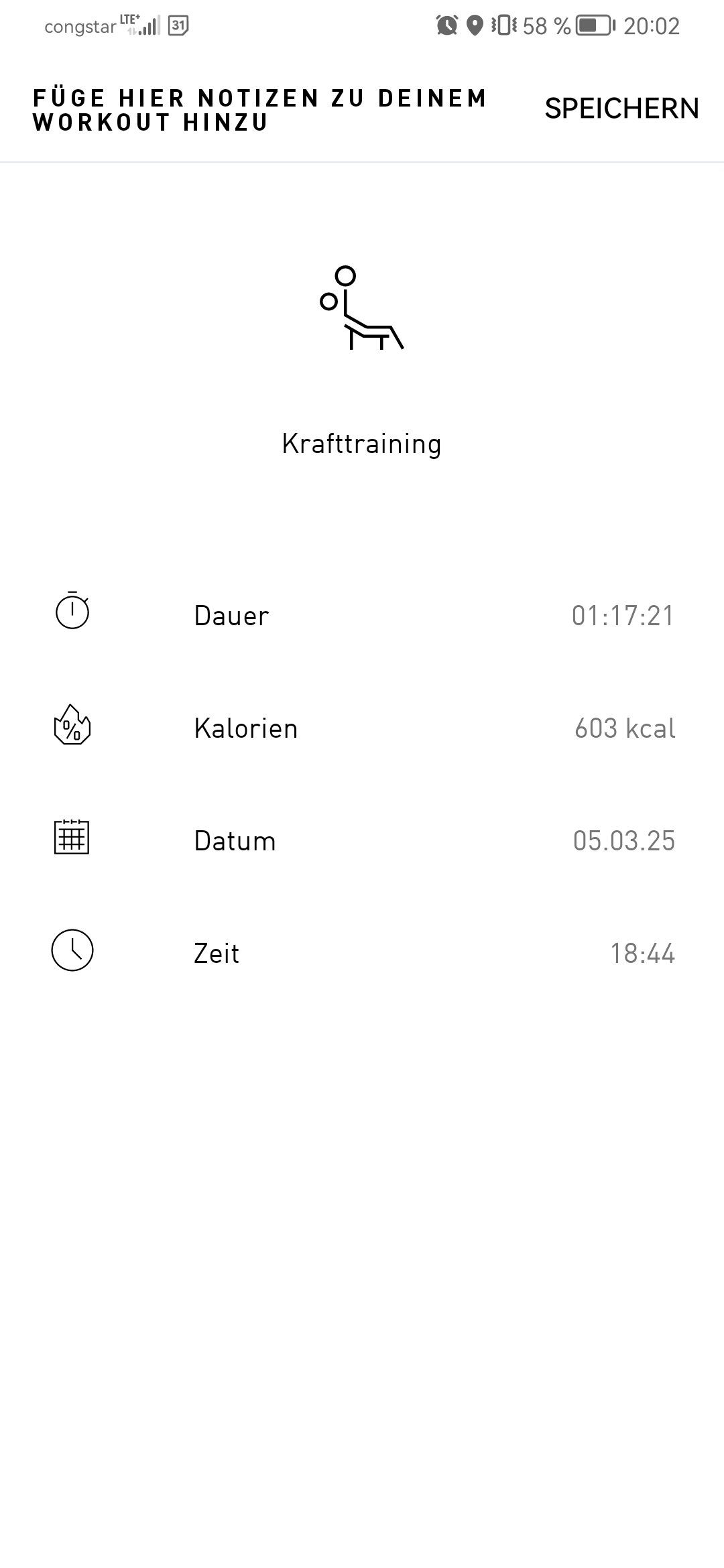This screenshot has height=1568, width=724.
Task: Open the Datum row to change 05.03.25
Action: click(362, 840)
